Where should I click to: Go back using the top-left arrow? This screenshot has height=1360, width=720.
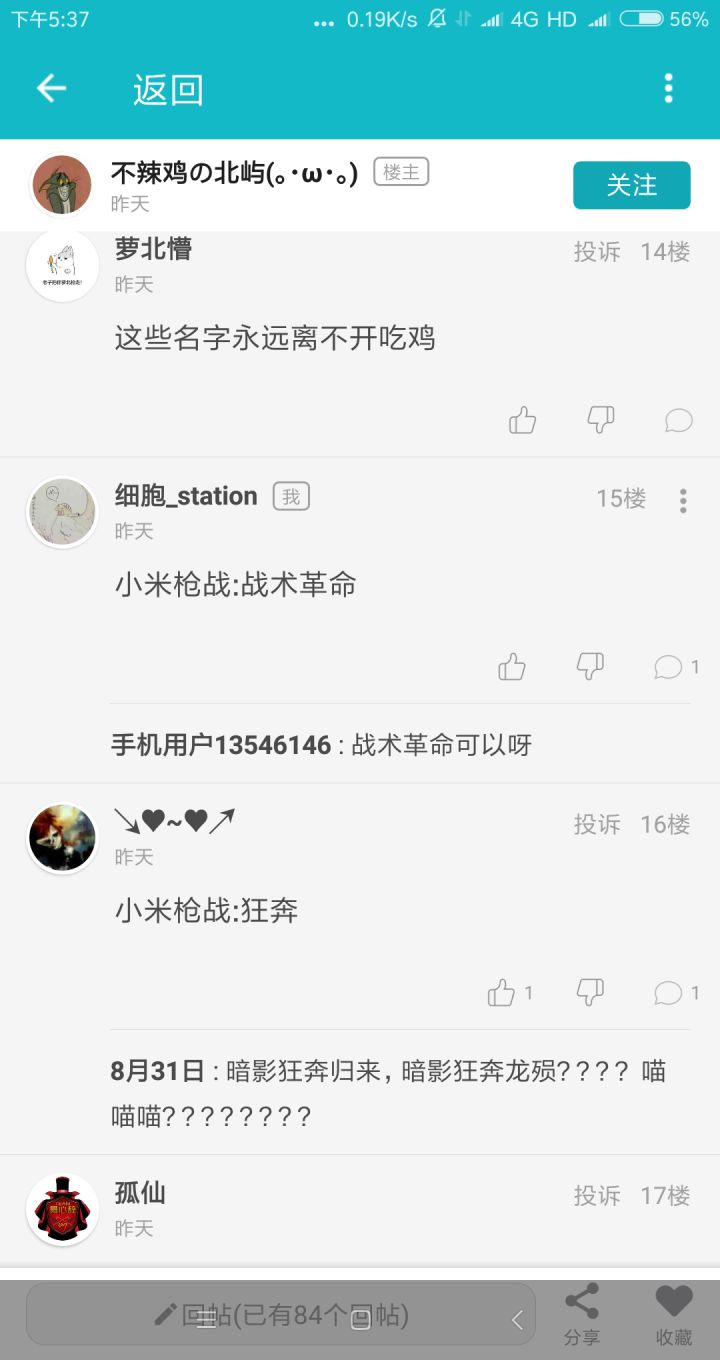pos(51,89)
